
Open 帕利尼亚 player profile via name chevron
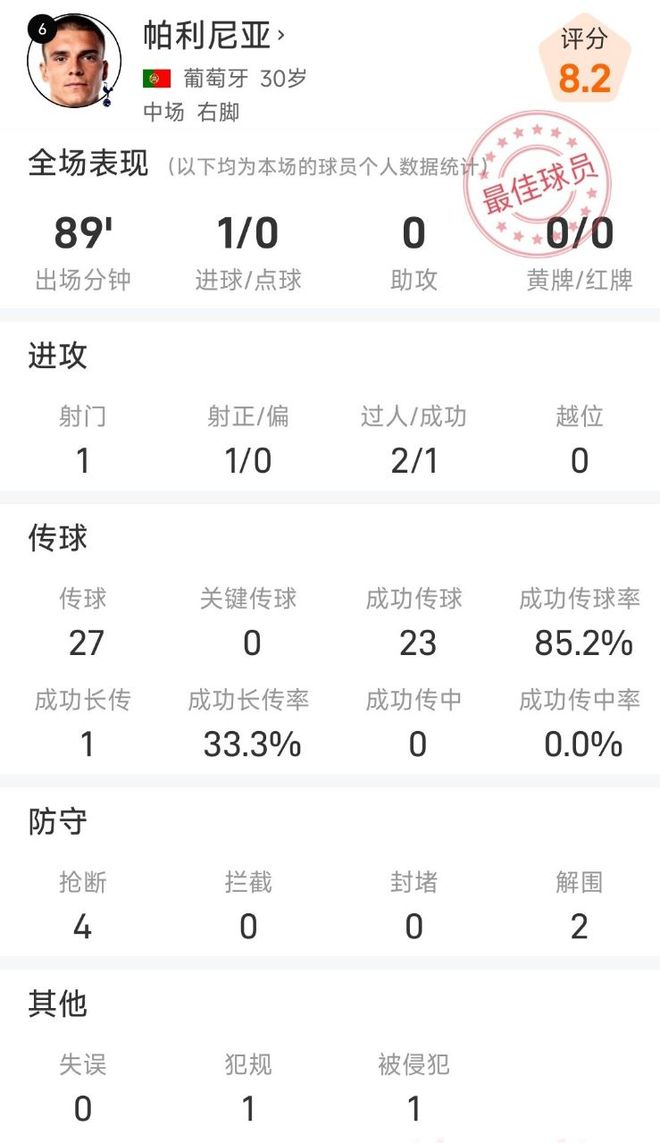click(x=281, y=35)
